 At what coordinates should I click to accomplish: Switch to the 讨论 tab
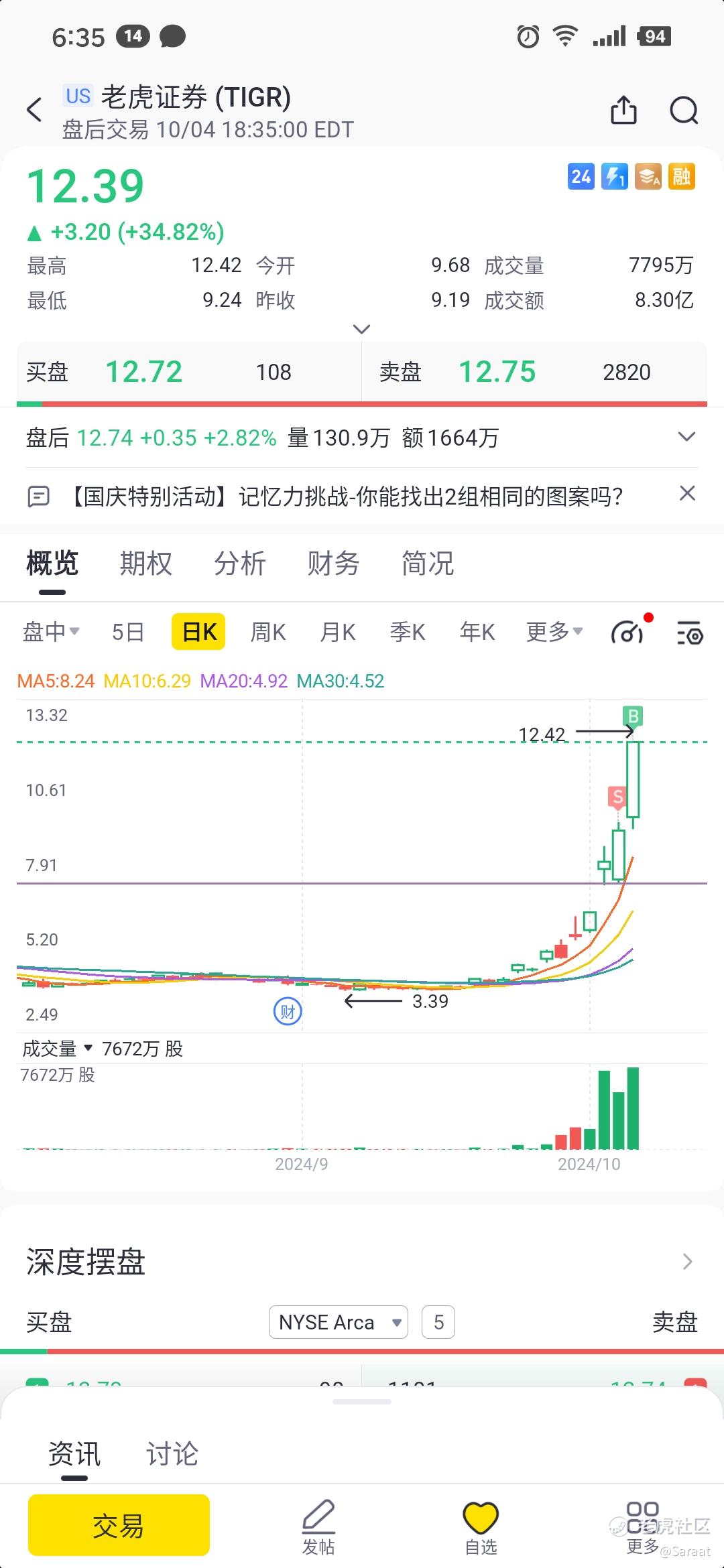tap(172, 1454)
